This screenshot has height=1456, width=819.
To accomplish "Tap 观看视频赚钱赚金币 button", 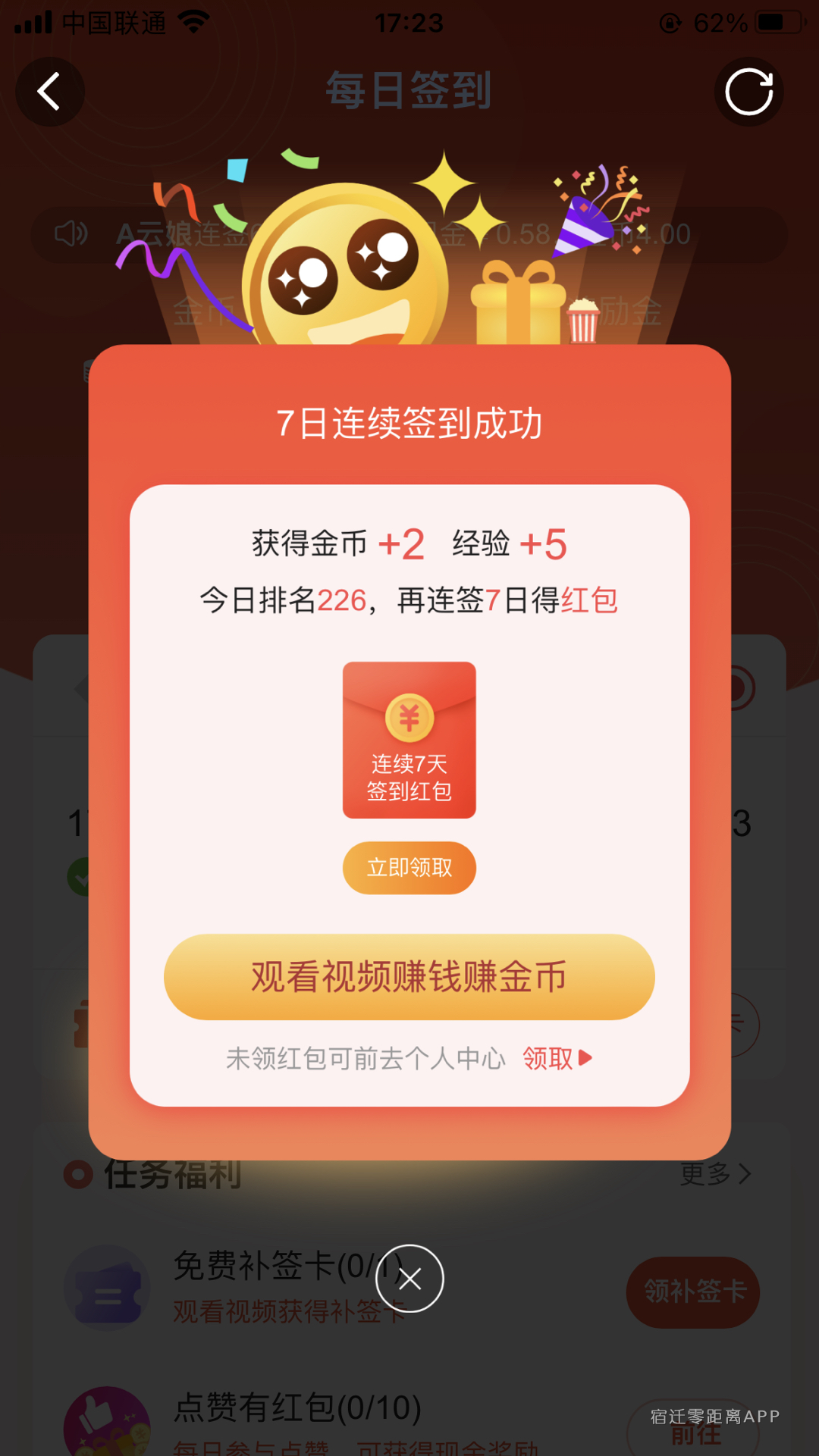I will coord(409,976).
